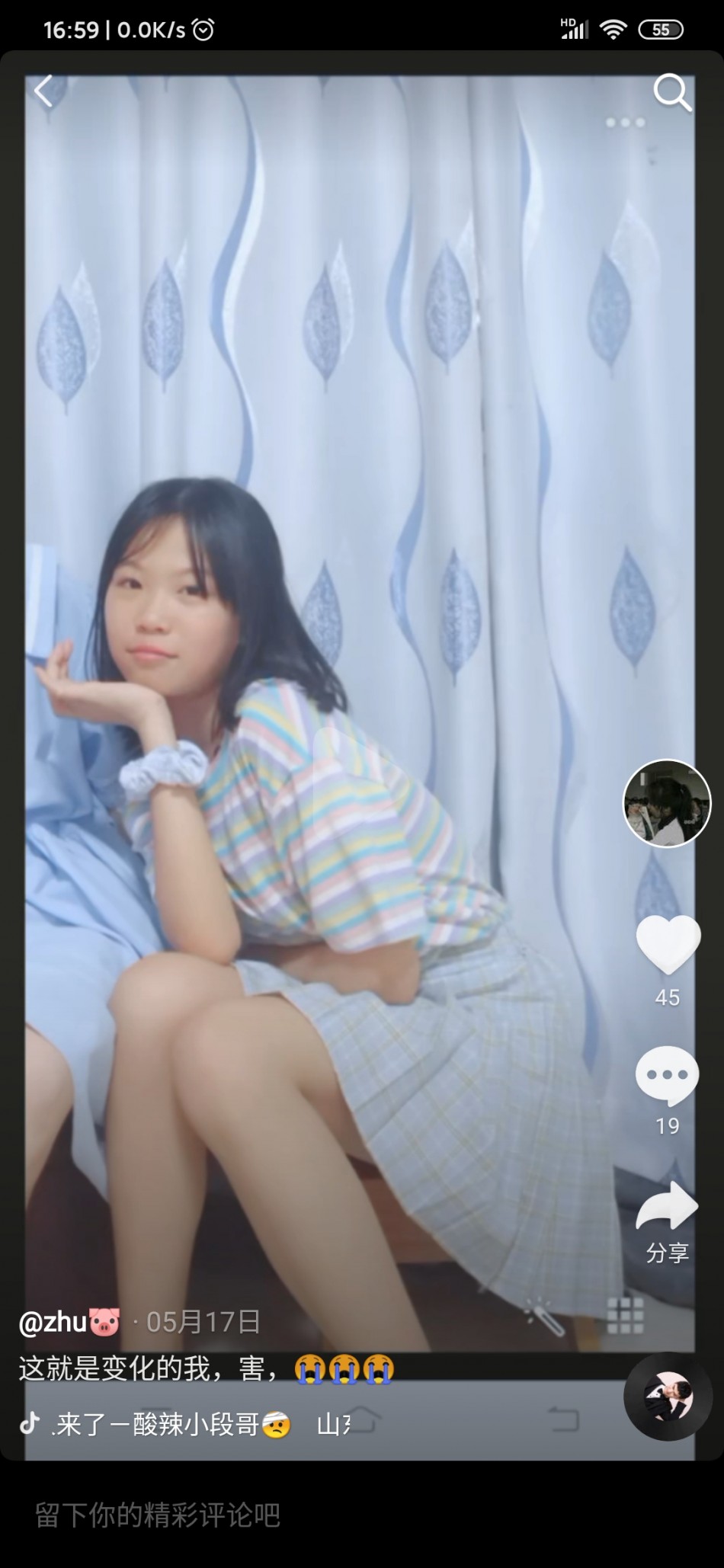Go back using the top-left arrow
The image size is (724, 1568).
(43, 92)
